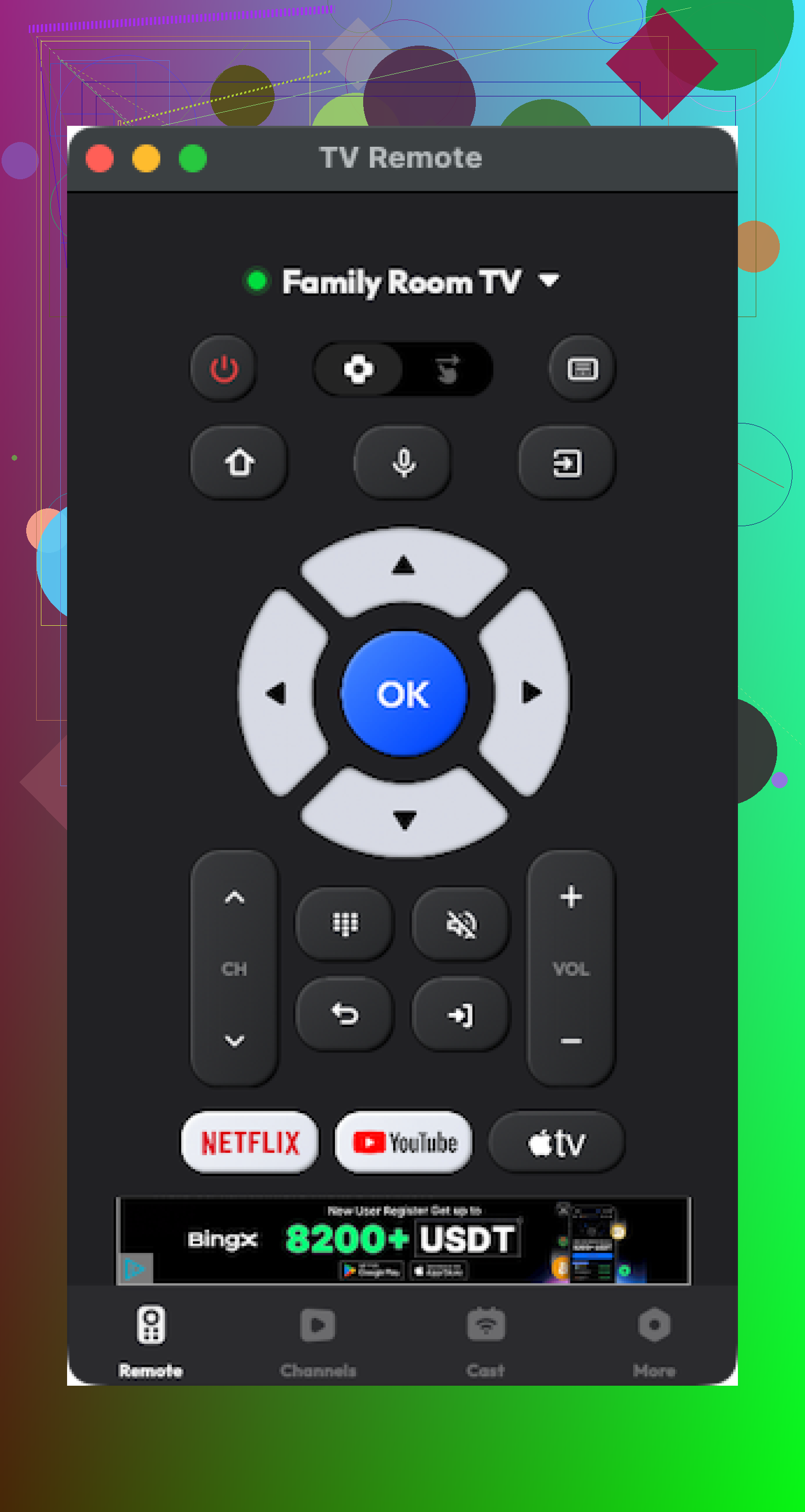
Task: Launch Netflix on the TV
Action: [250, 1142]
